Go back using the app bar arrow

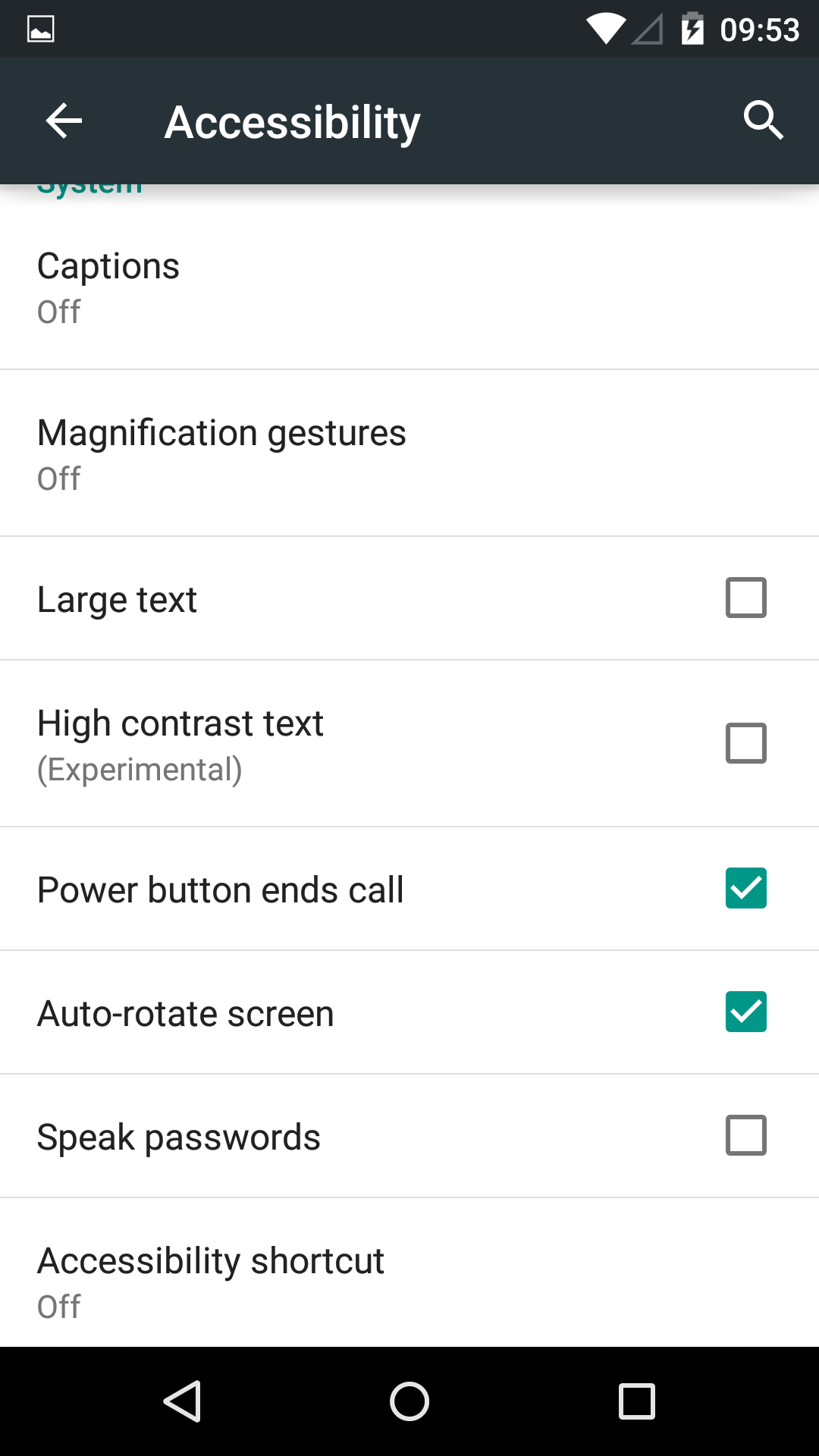(x=64, y=121)
